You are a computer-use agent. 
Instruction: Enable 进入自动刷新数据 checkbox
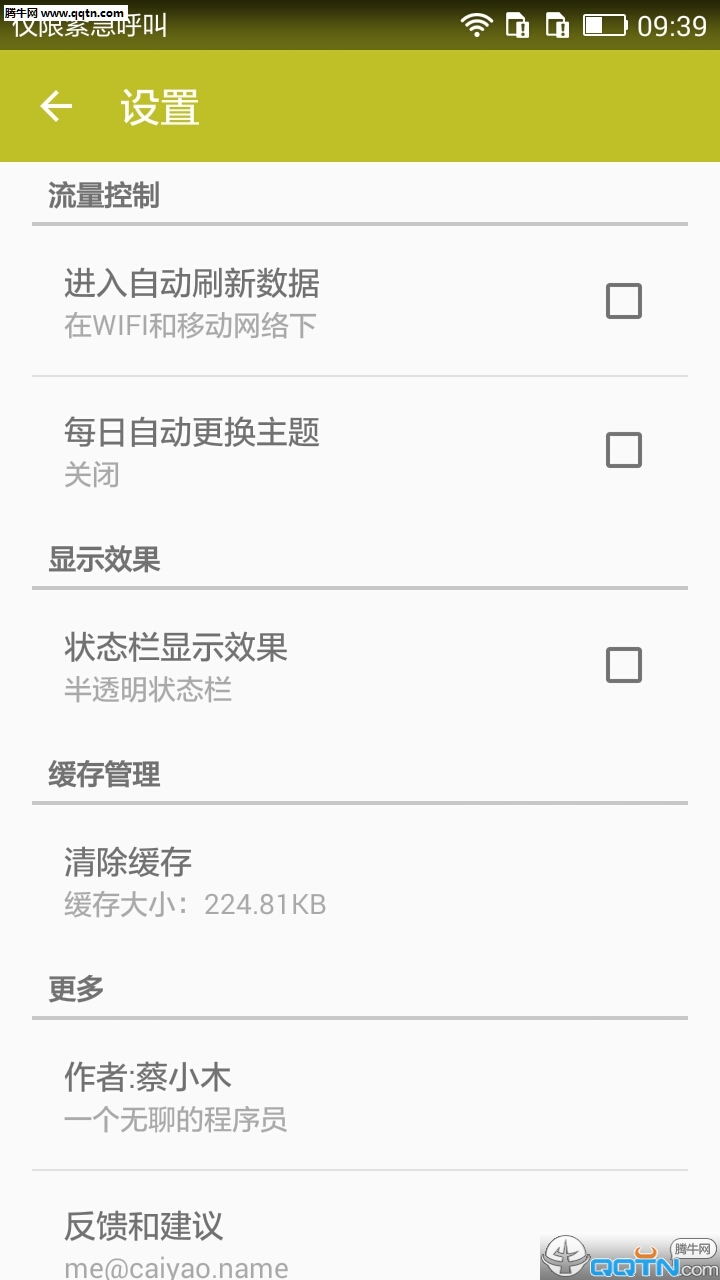(x=624, y=300)
